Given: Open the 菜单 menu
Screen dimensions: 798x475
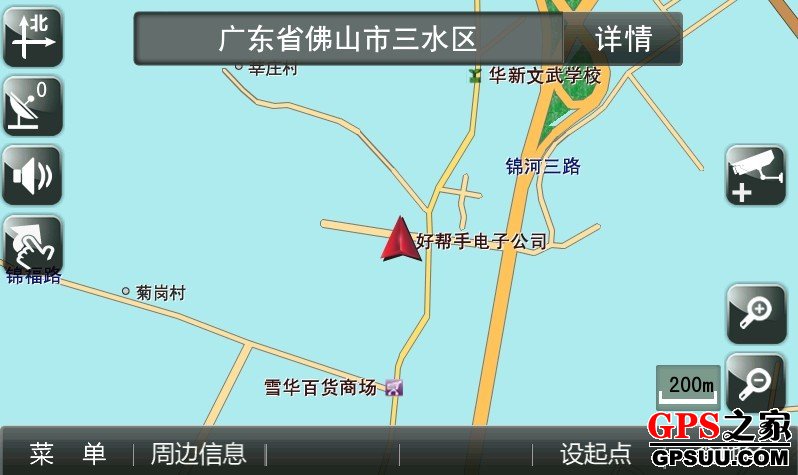Looking at the screenshot, I should click(67, 453).
